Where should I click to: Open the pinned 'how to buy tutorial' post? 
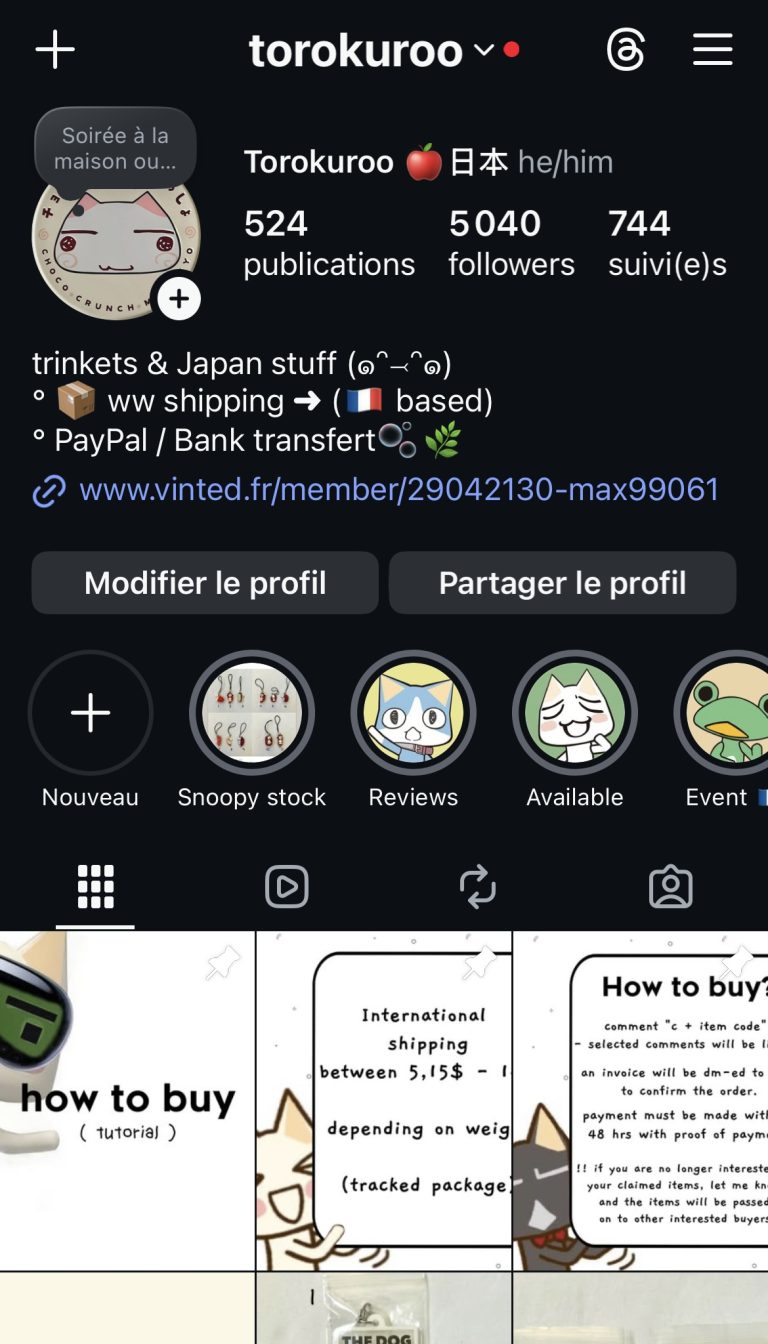pyautogui.click(x=127, y=1101)
